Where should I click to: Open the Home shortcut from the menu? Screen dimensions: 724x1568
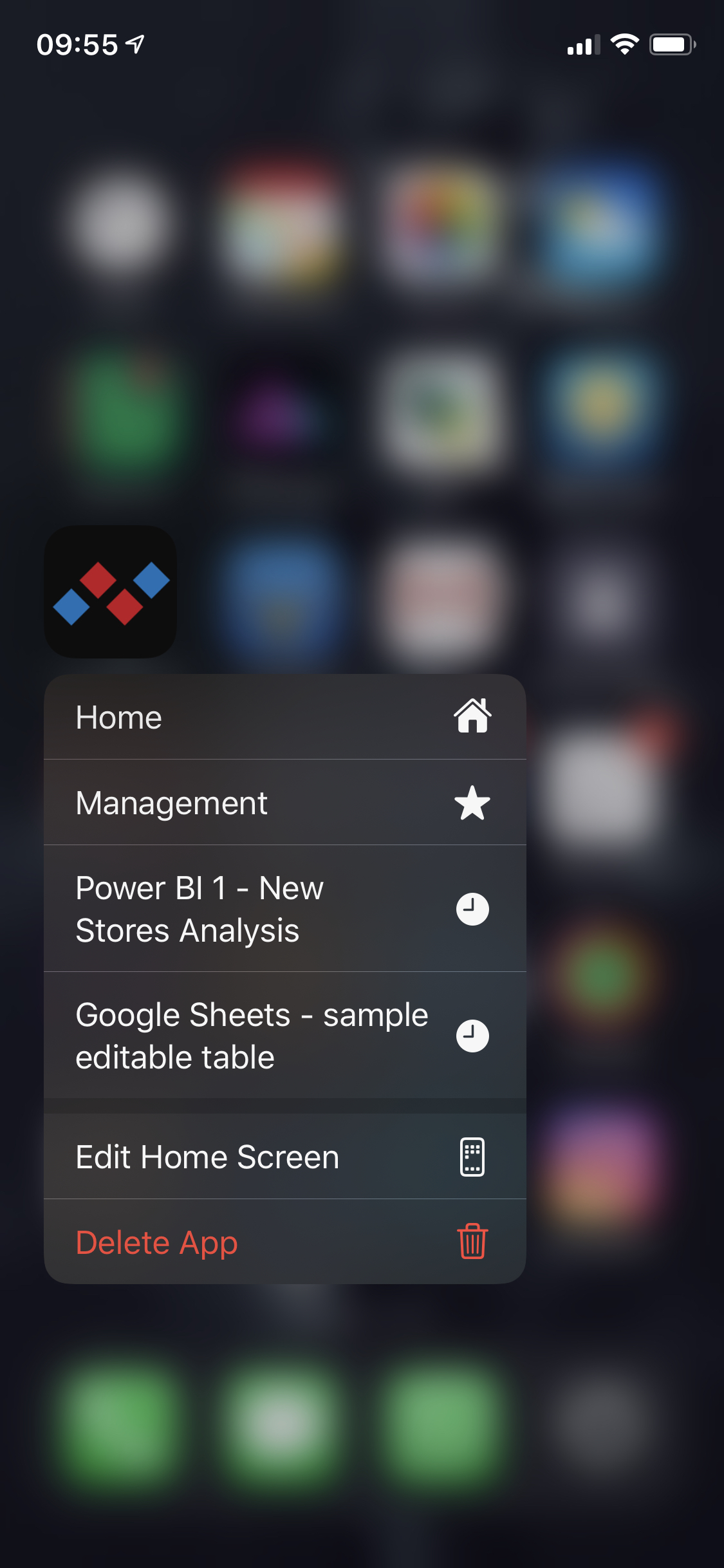[x=193, y=716]
